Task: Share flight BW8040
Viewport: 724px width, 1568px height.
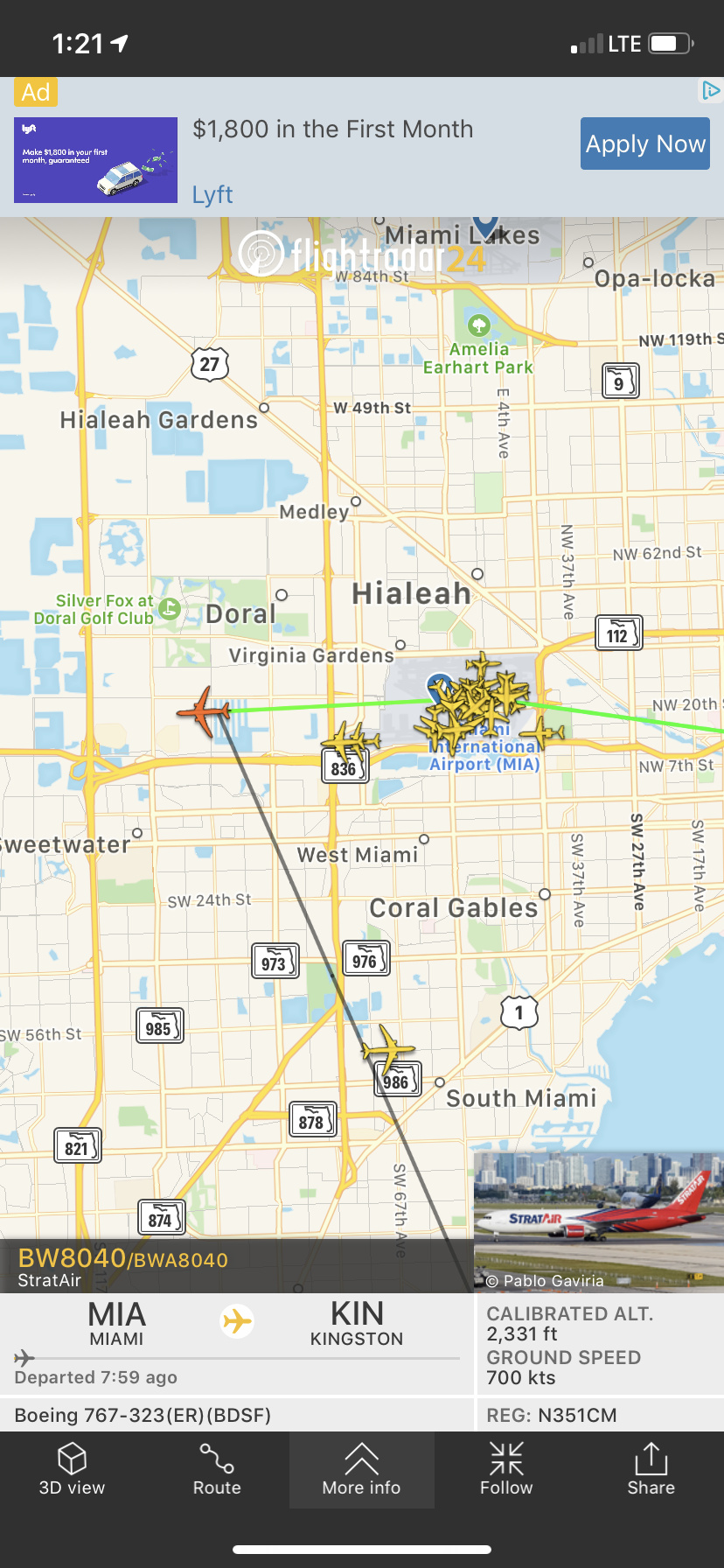Action: (651, 1470)
